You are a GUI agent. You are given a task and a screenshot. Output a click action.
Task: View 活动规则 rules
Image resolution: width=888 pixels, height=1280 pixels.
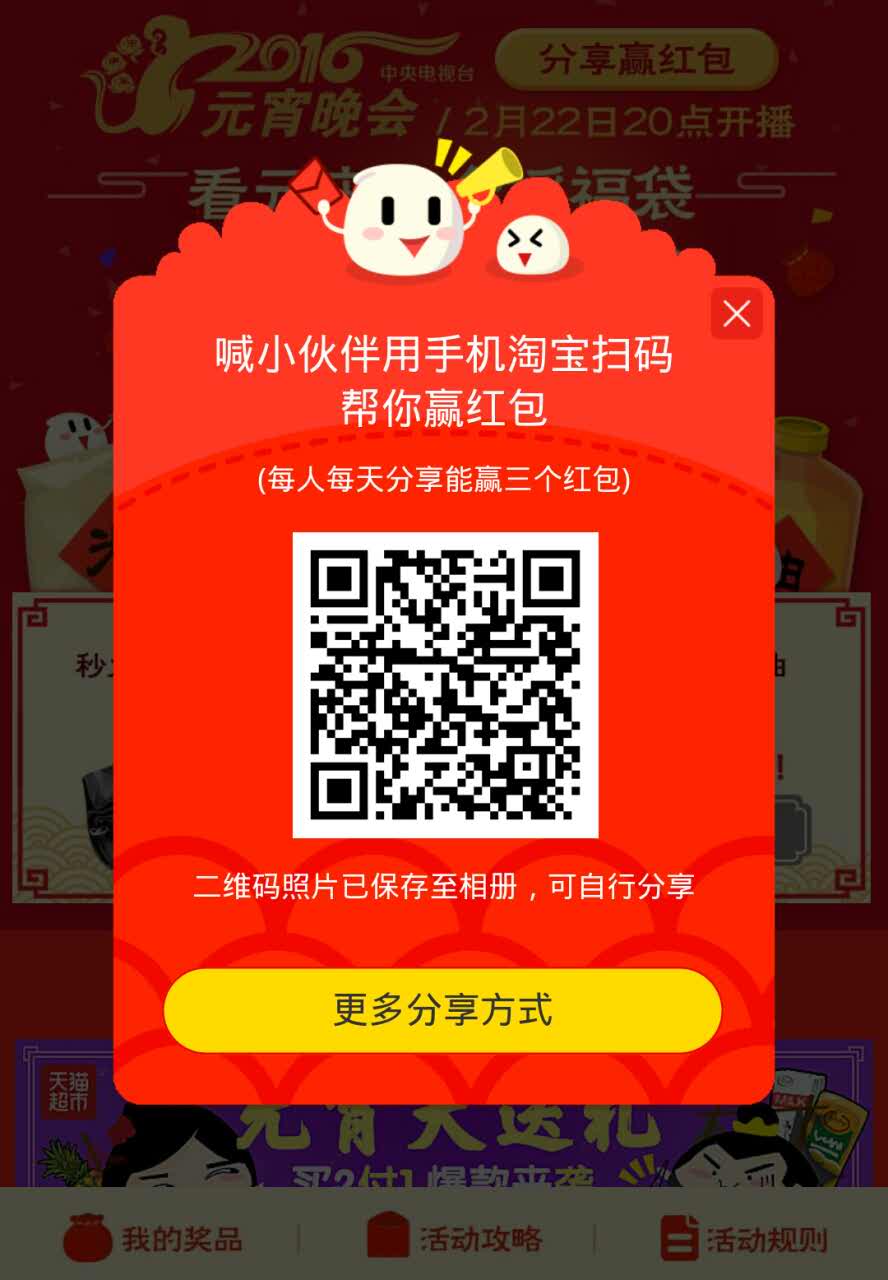[x=744, y=1239]
